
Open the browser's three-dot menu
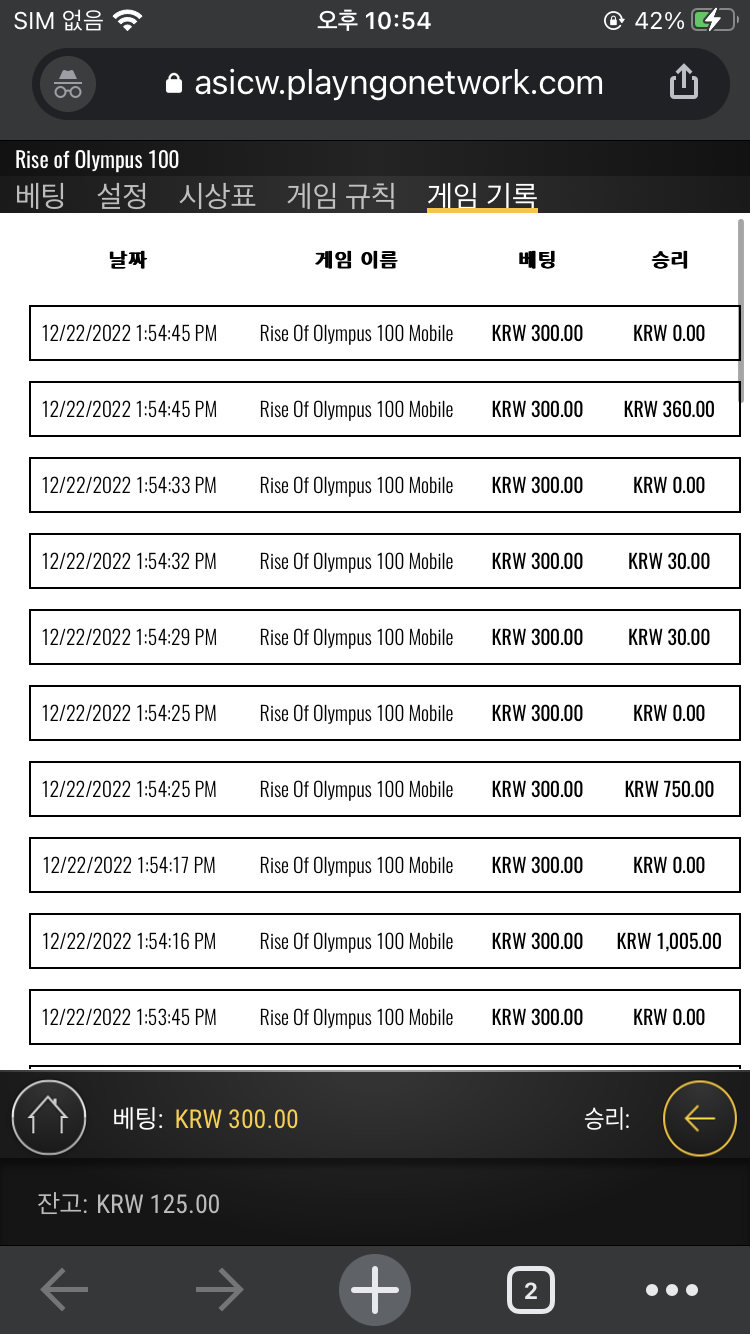(672, 1290)
